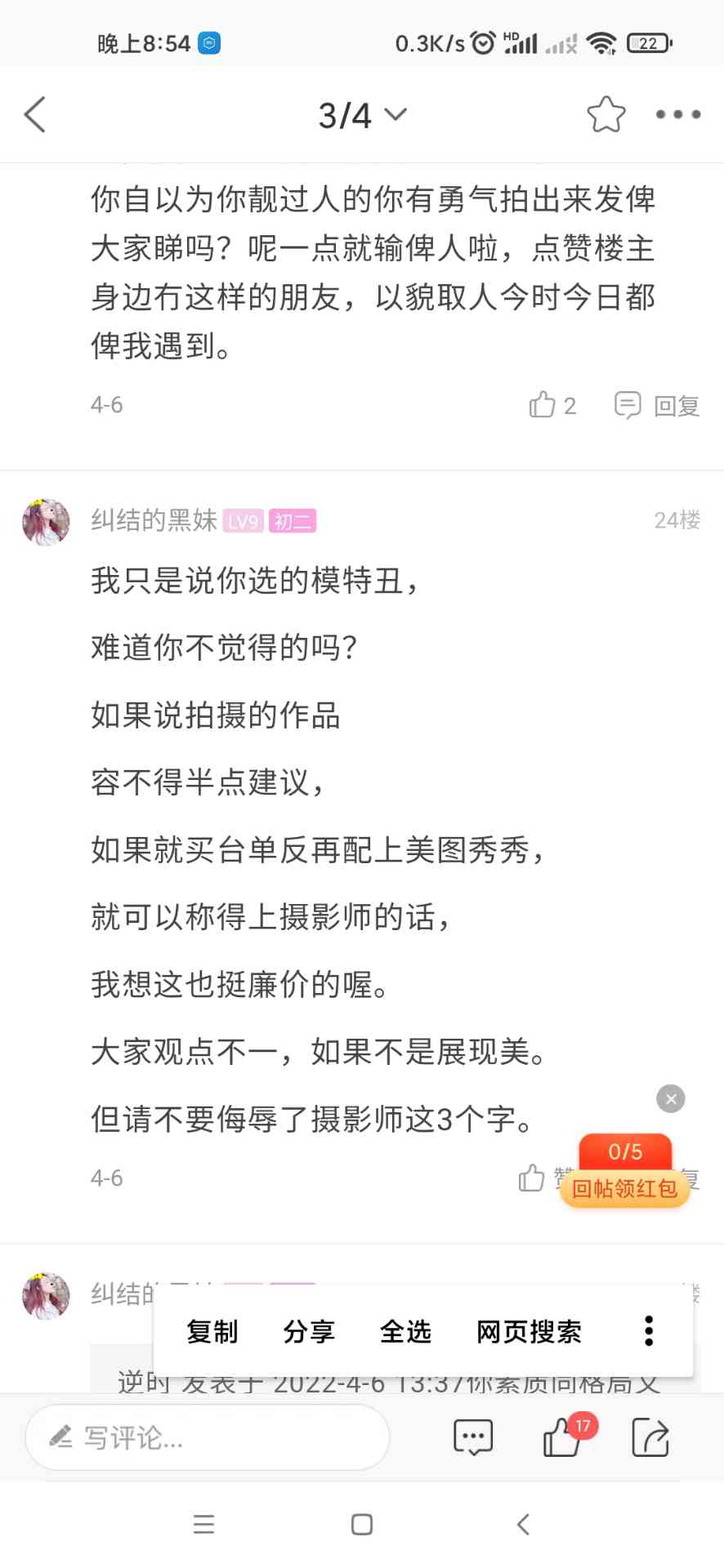Share this thread from the bottom bar
The height and width of the screenshot is (1568, 724).
(650, 1437)
